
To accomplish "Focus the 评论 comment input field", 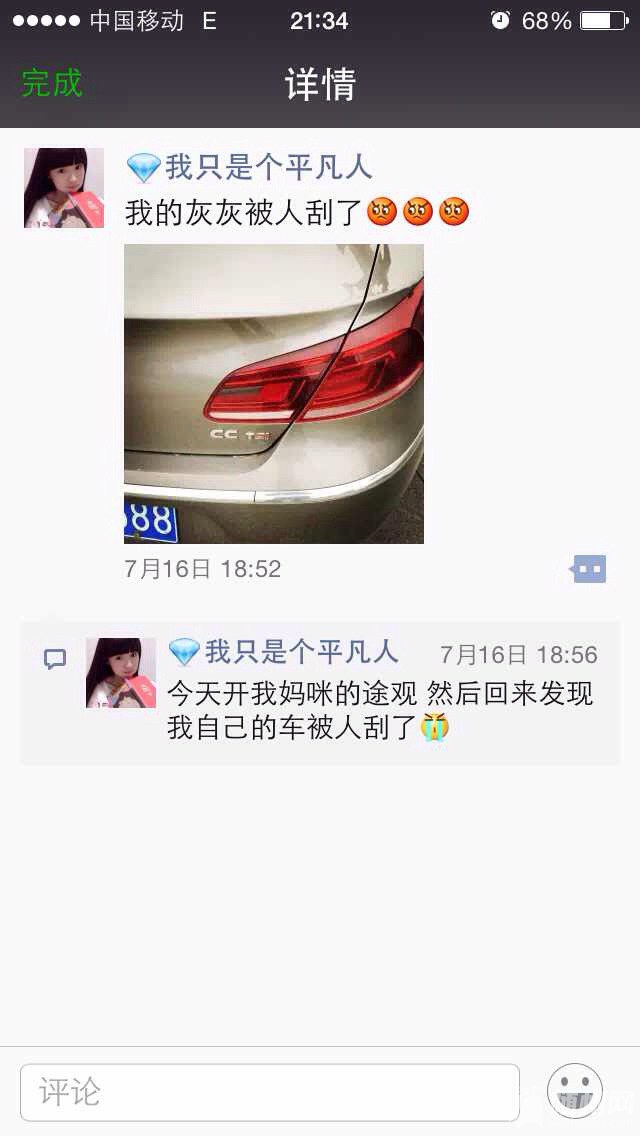I will 270,1092.
